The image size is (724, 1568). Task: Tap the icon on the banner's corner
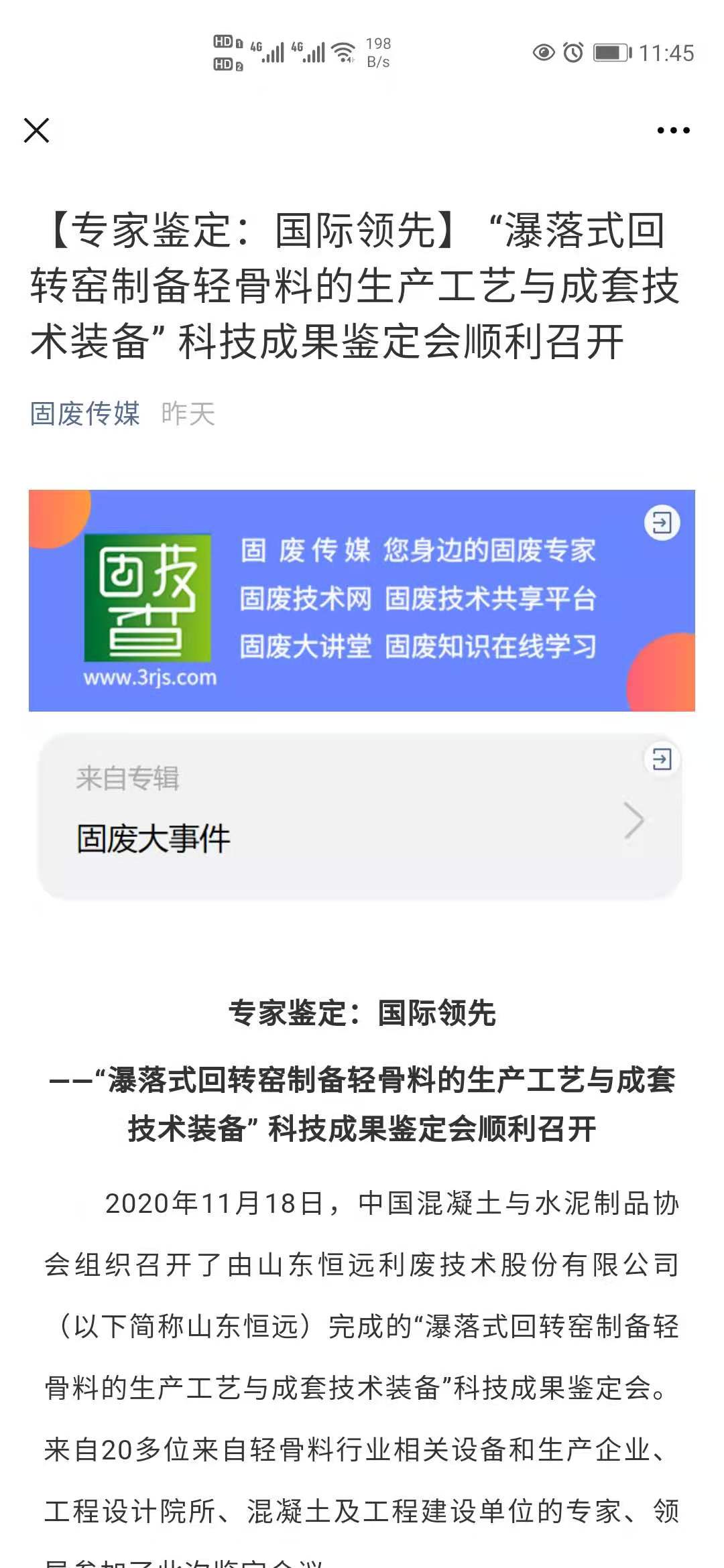coord(662,523)
